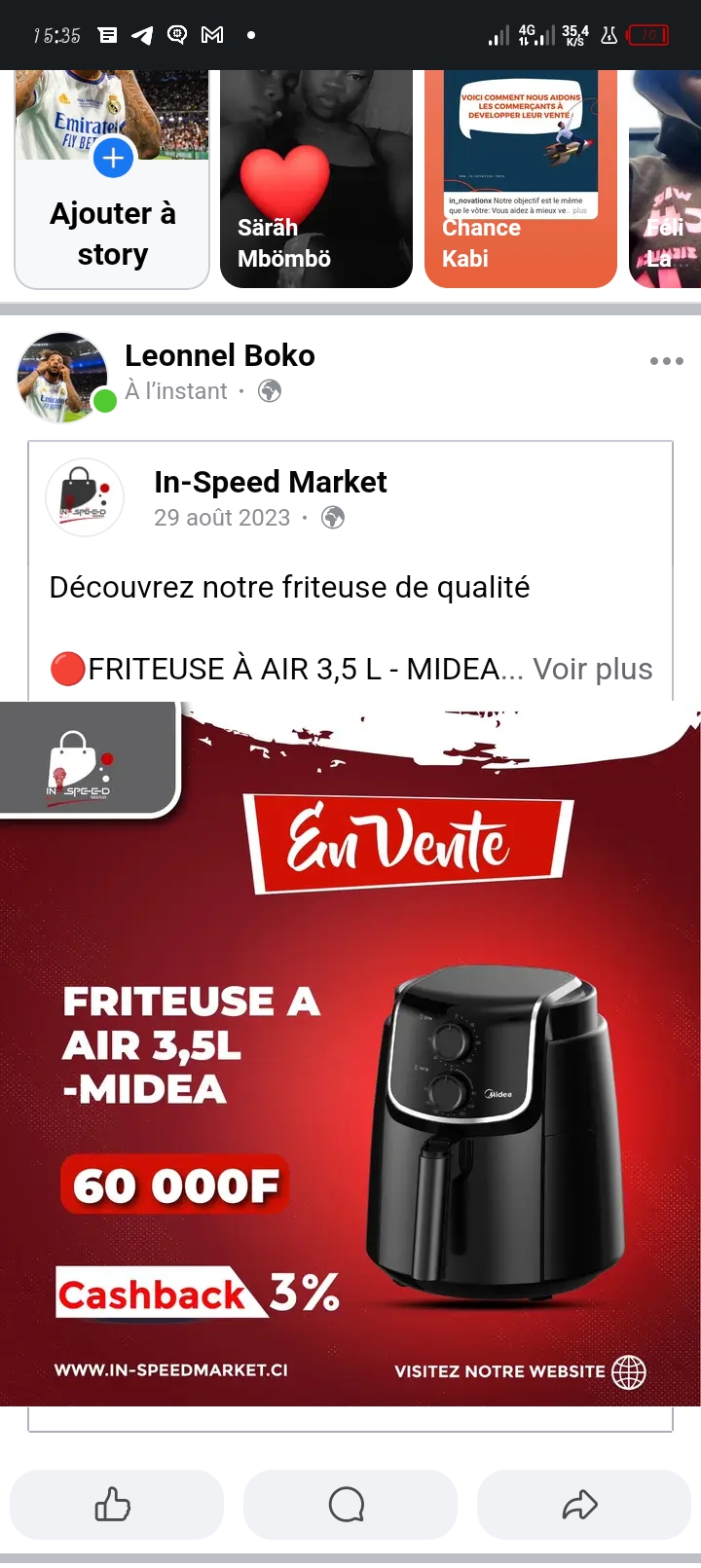Tap Leonnel Boko's profile picture
701x1568 pixels.
coord(62,378)
